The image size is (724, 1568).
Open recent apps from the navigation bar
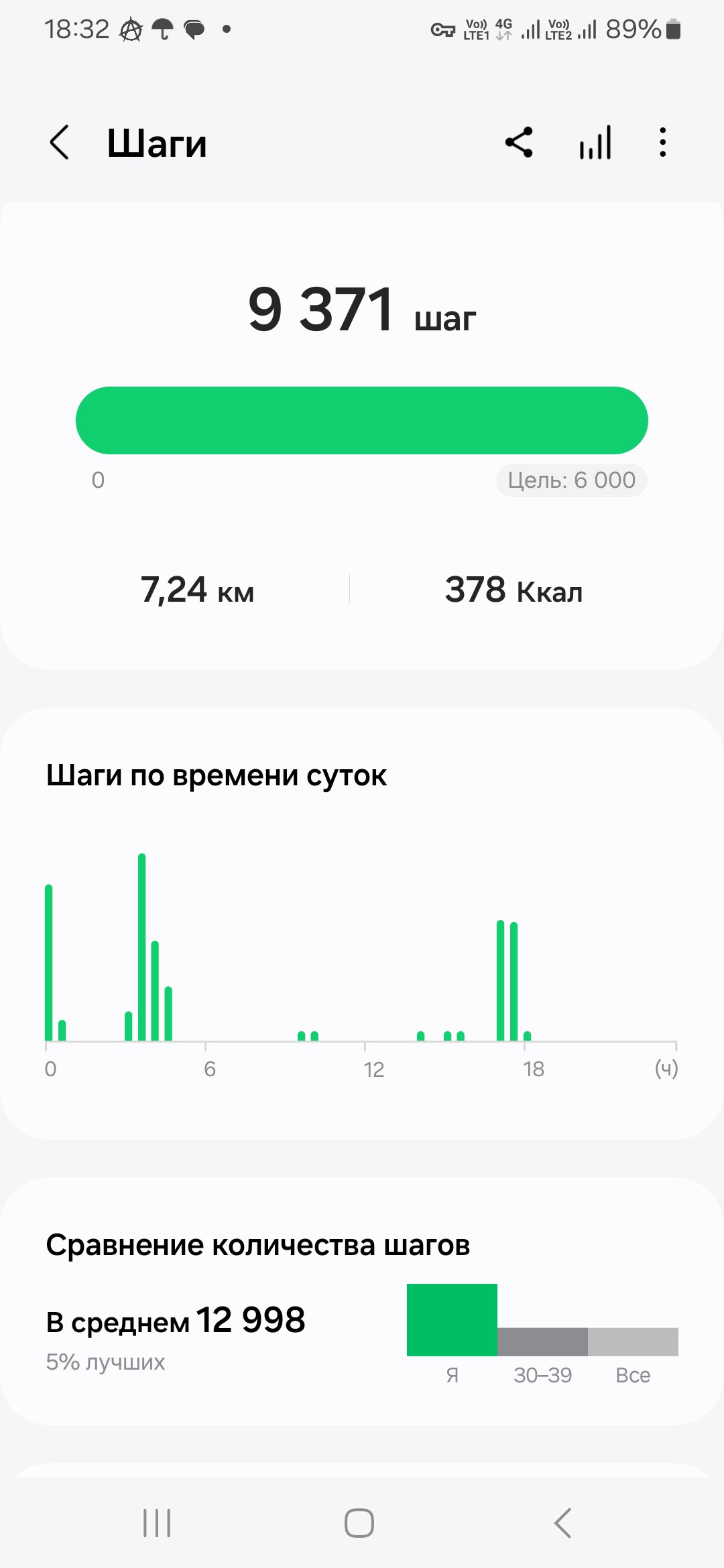tap(157, 1522)
